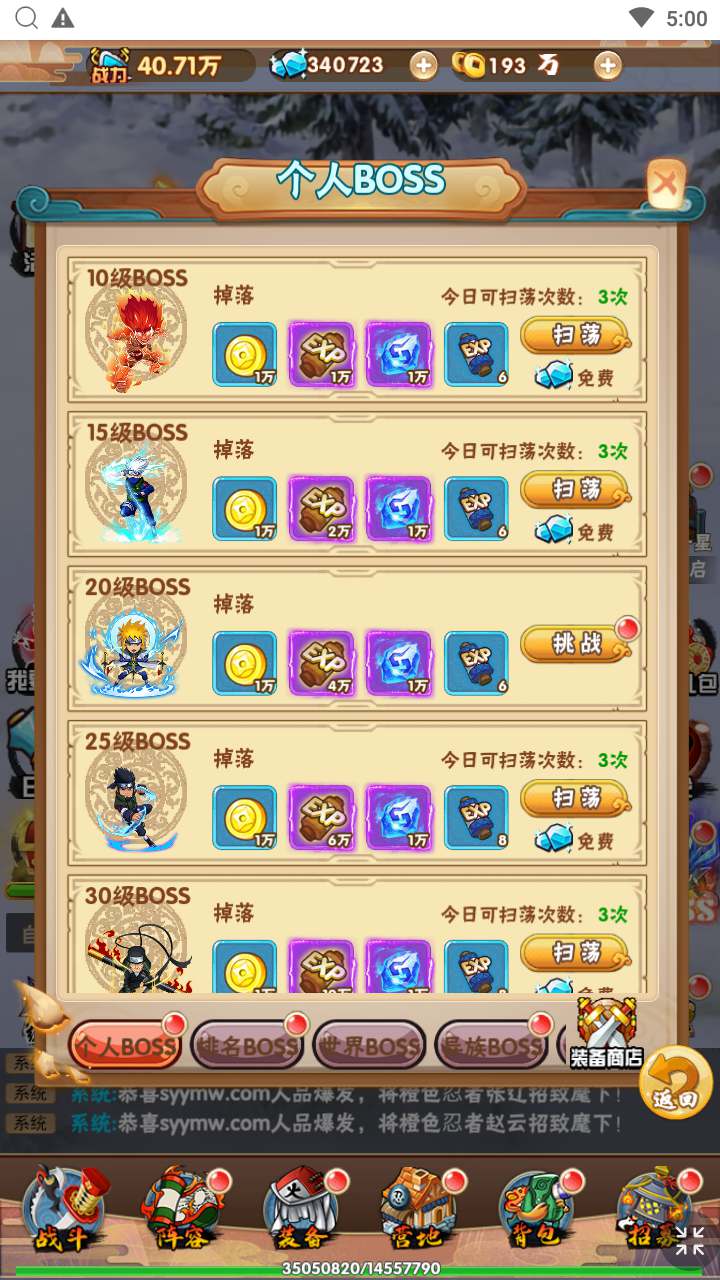View the 10级BOSS gold coin drop
Image resolution: width=720 pixels, height=1280 pixels.
pyautogui.click(x=244, y=354)
